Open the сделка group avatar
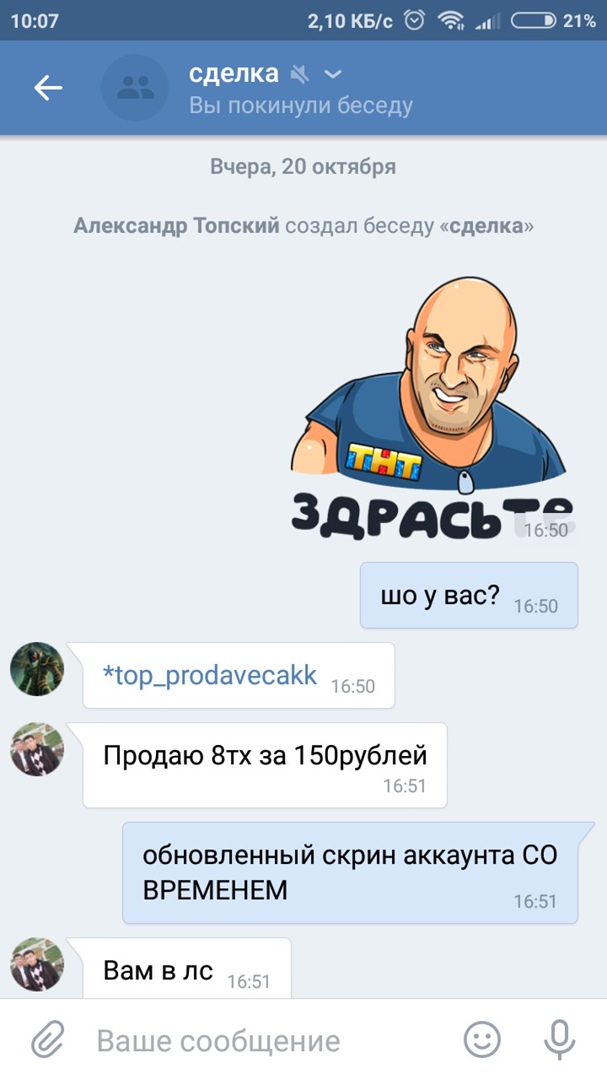 (x=134, y=88)
